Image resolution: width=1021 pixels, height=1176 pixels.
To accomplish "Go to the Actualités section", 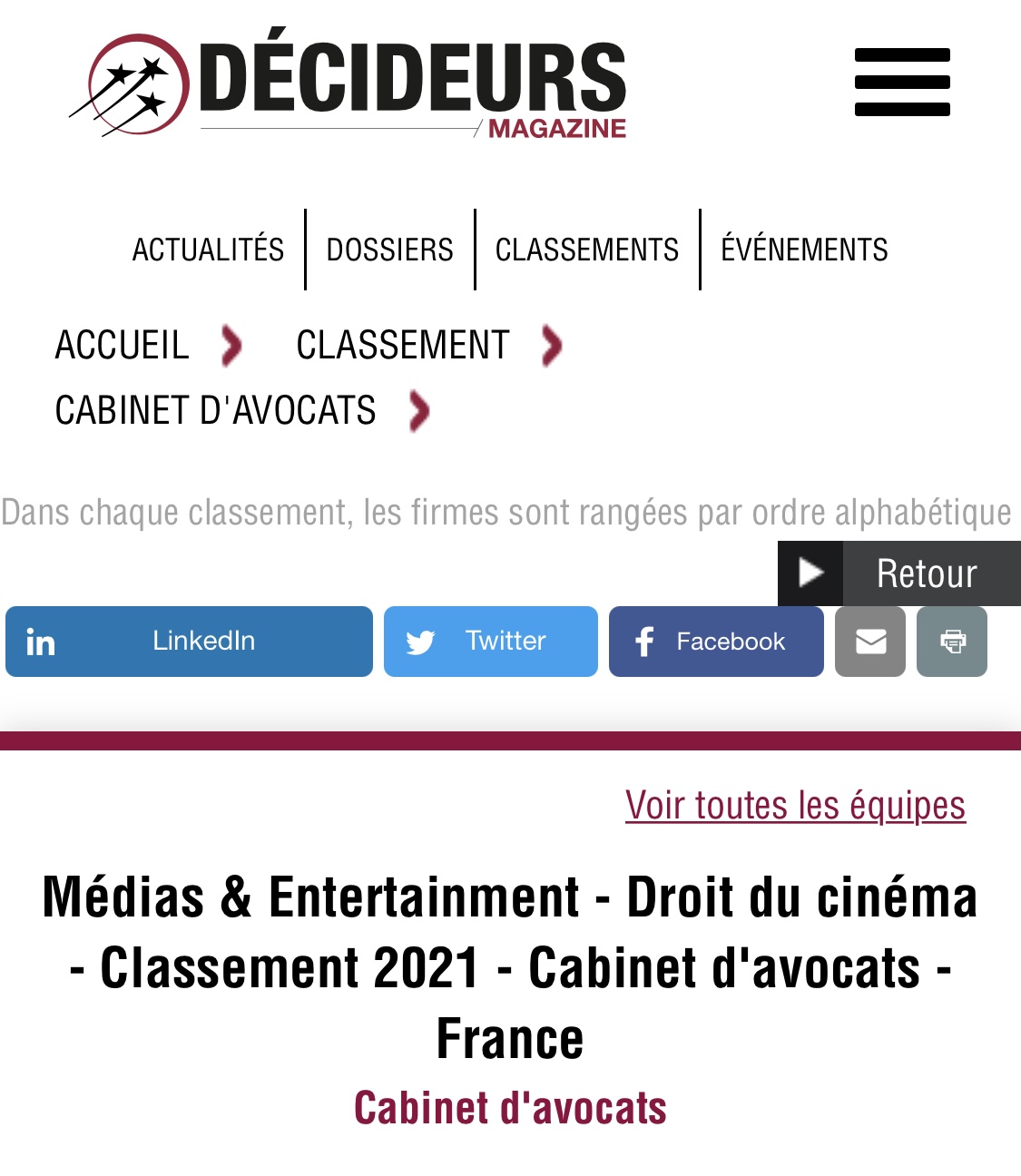I will [x=208, y=250].
